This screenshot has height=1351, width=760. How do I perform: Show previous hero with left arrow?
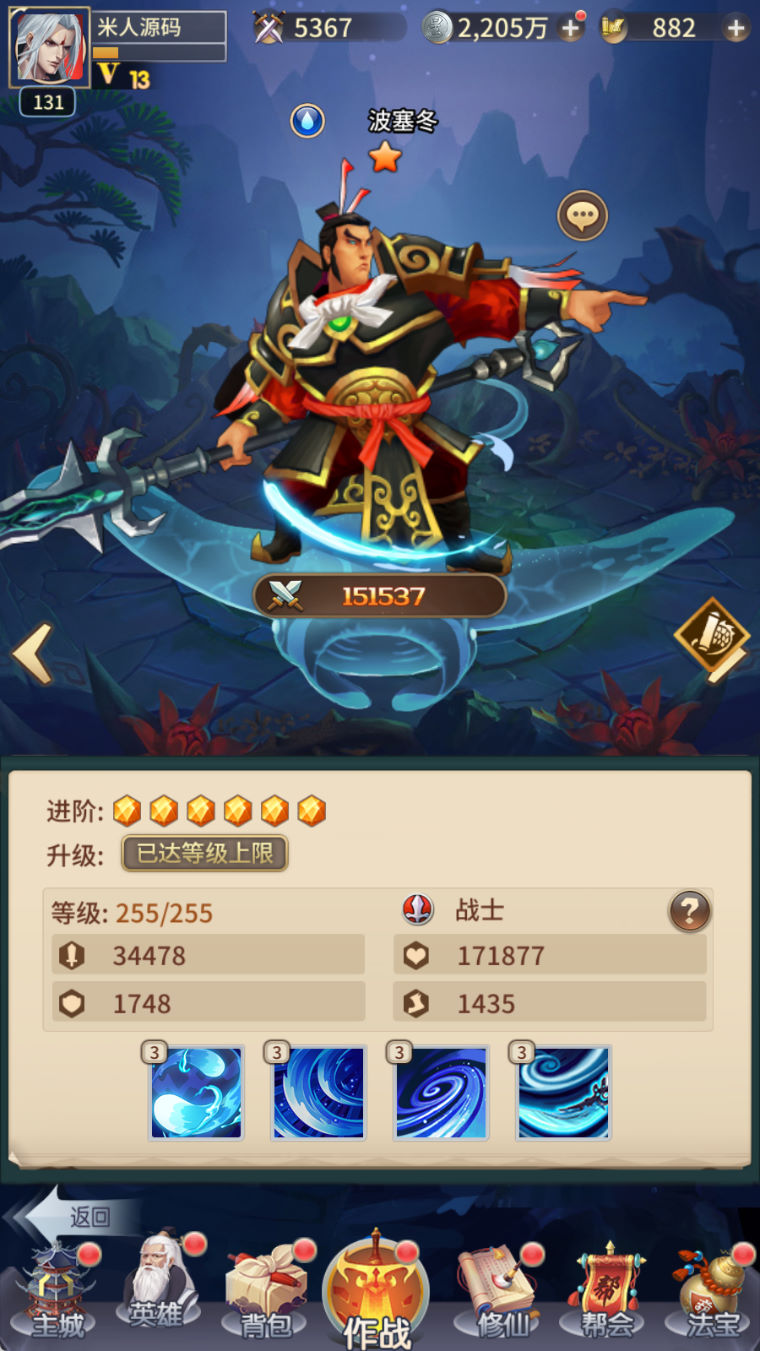coord(33,653)
